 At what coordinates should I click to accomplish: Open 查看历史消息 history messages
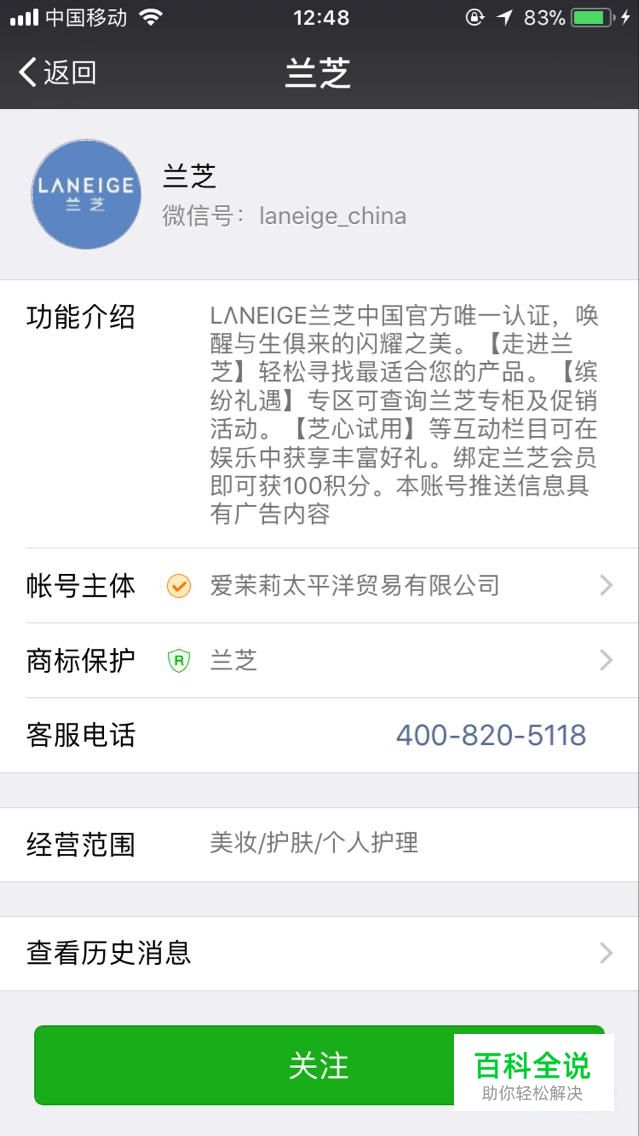(319, 953)
